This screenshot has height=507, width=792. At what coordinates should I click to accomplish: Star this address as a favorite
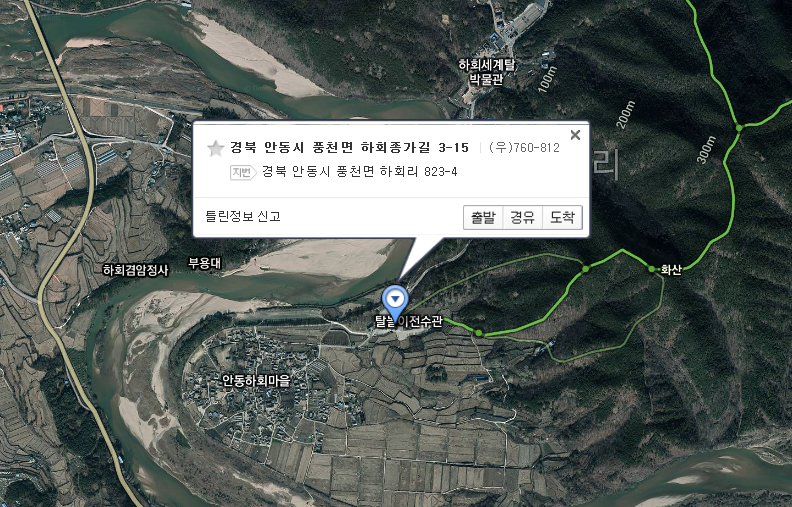pyautogui.click(x=215, y=148)
